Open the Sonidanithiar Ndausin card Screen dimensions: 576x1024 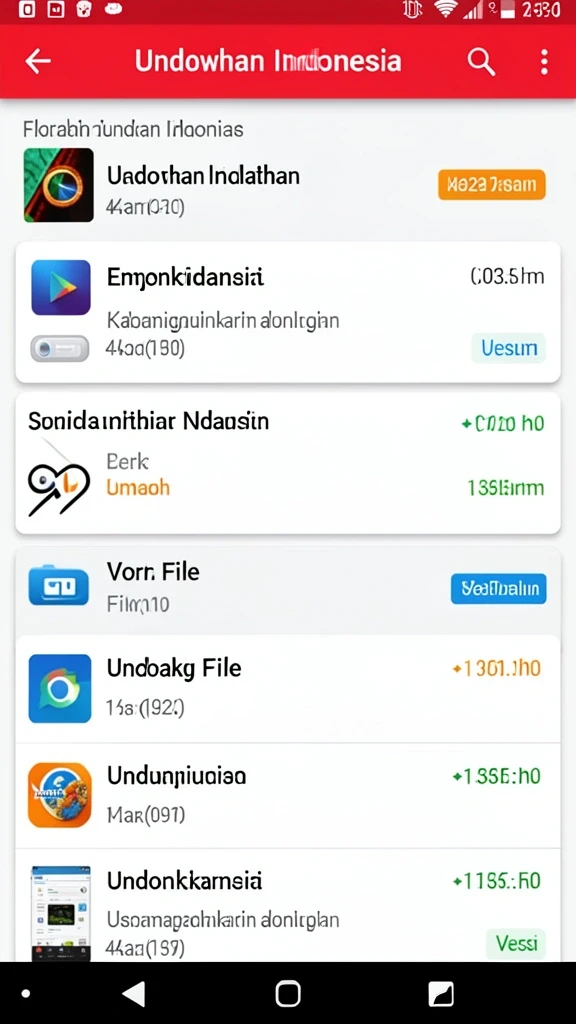pos(288,463)
